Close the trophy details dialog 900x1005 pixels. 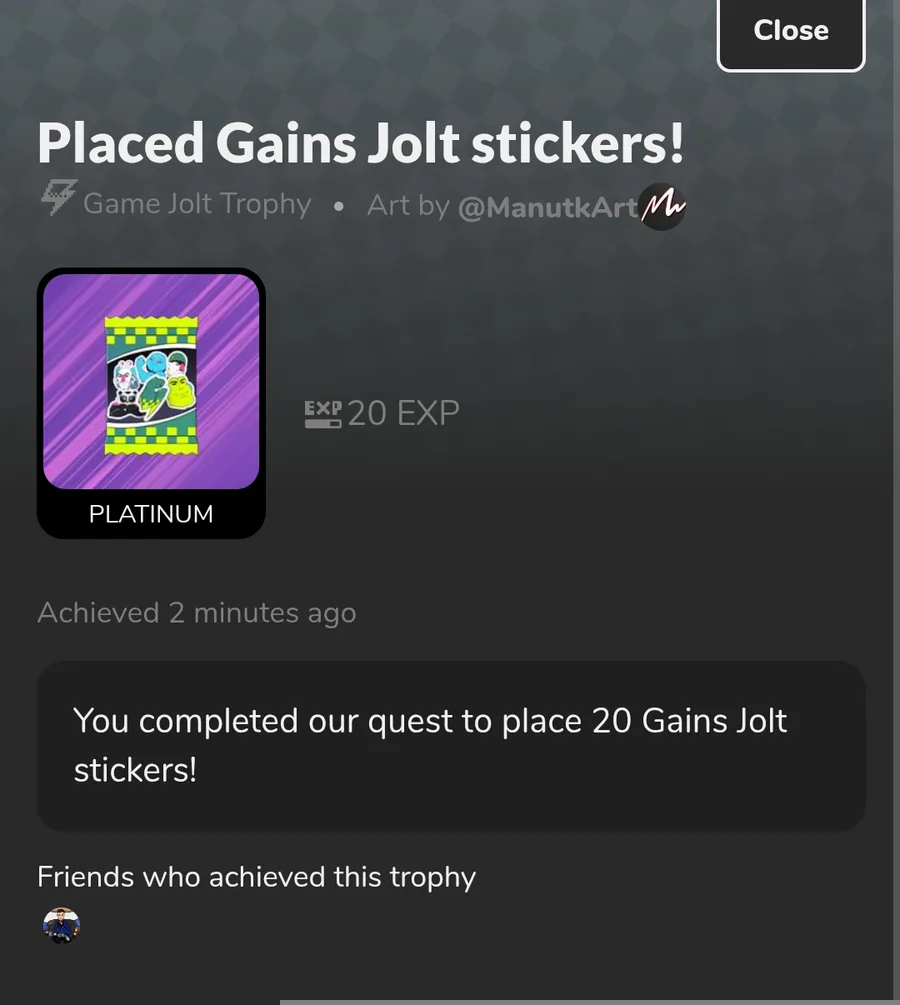pyautogui.click(x=791, y=32)
